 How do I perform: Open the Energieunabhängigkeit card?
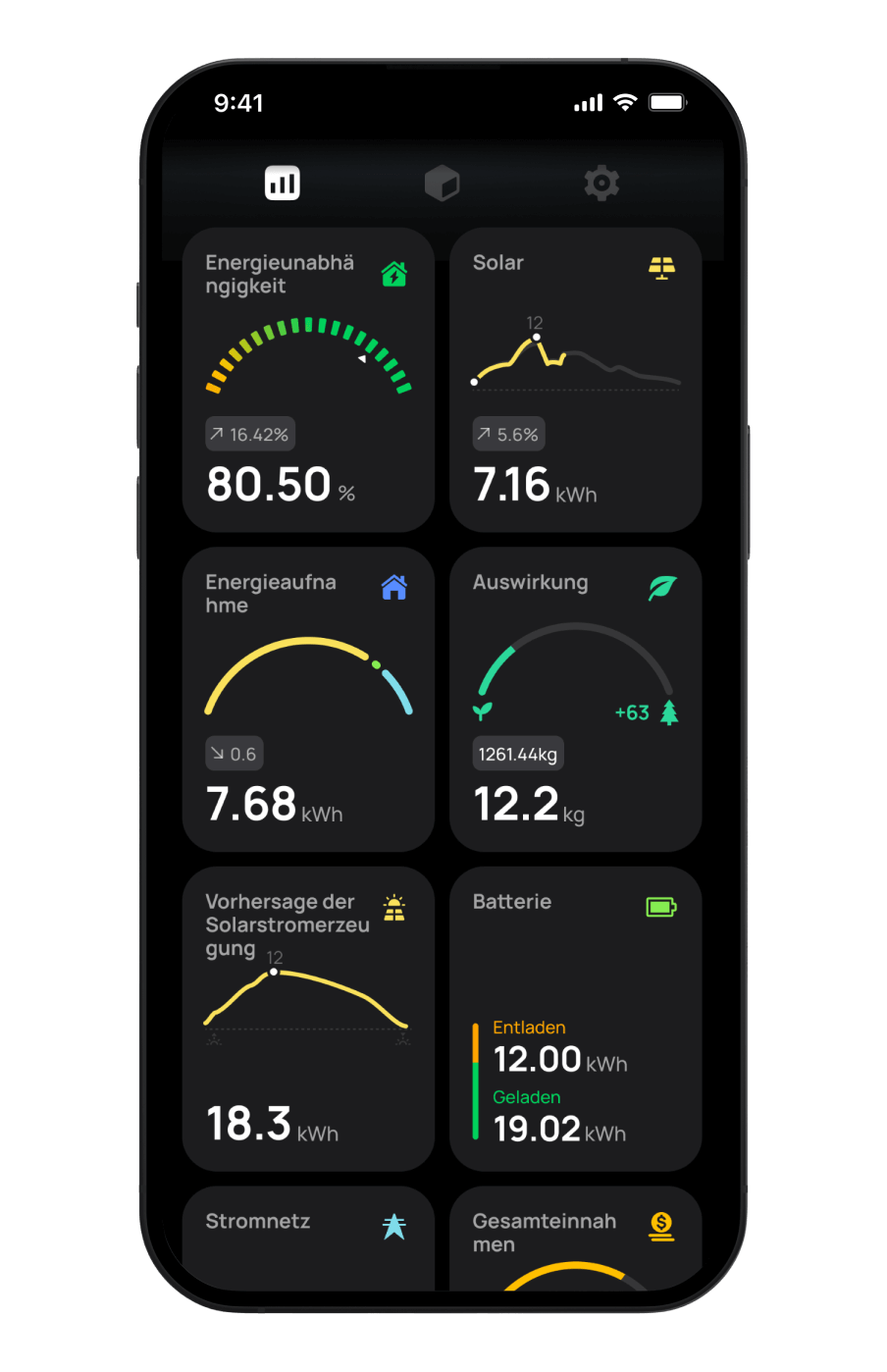[x=308, y=381]
